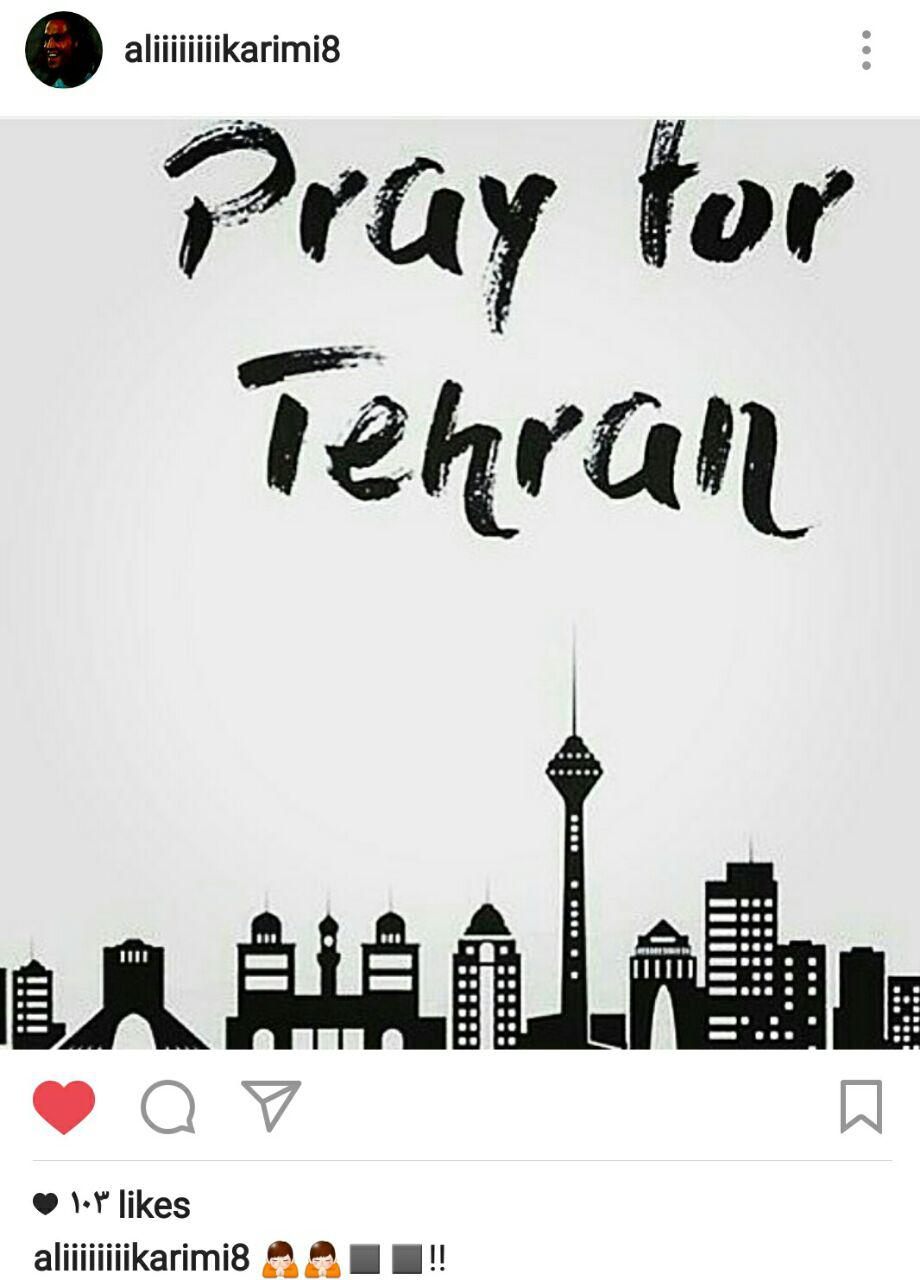The width and height of the screenshot is (920, 1280).
Task: Unlike the post with the red heart
Action: 64,1107
